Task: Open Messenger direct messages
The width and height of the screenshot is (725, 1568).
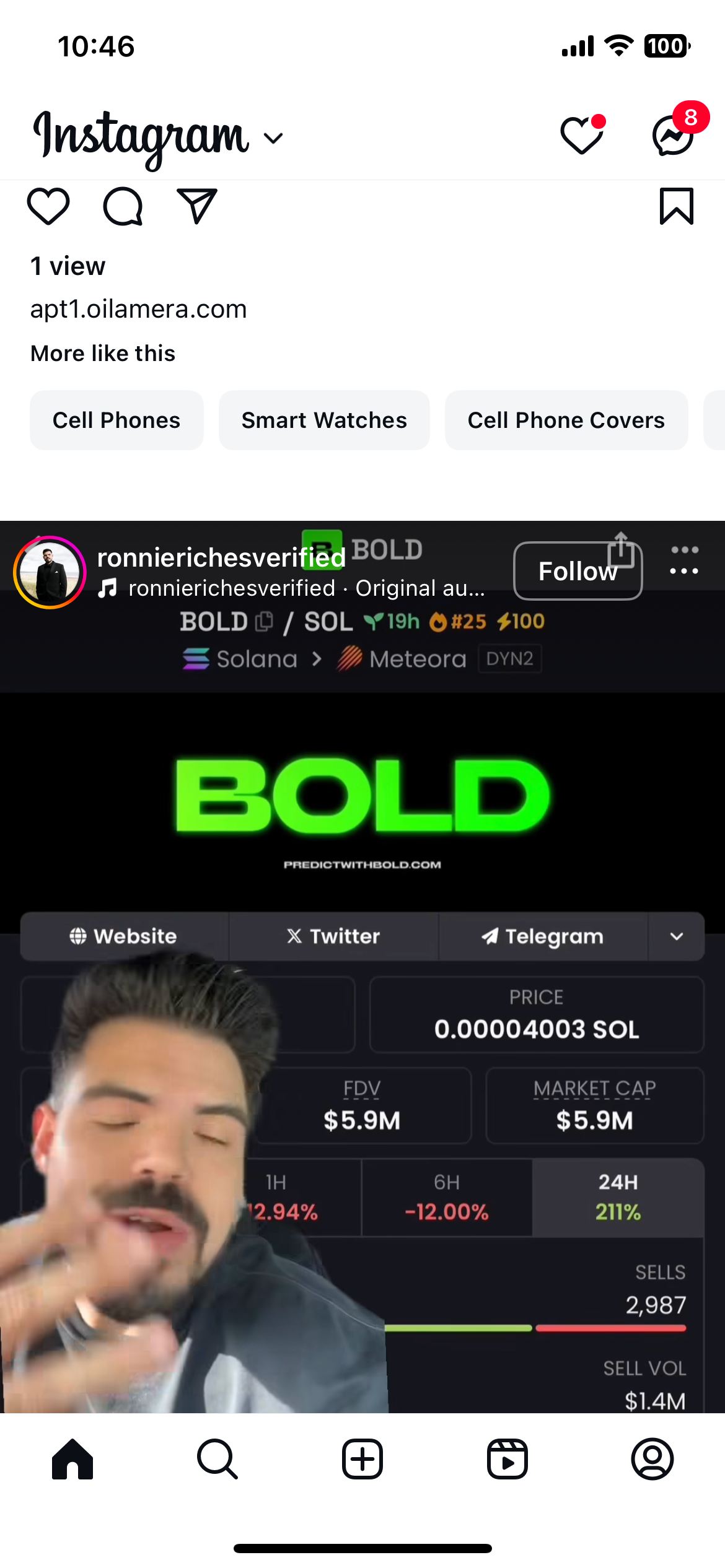Action: [673, 135]
